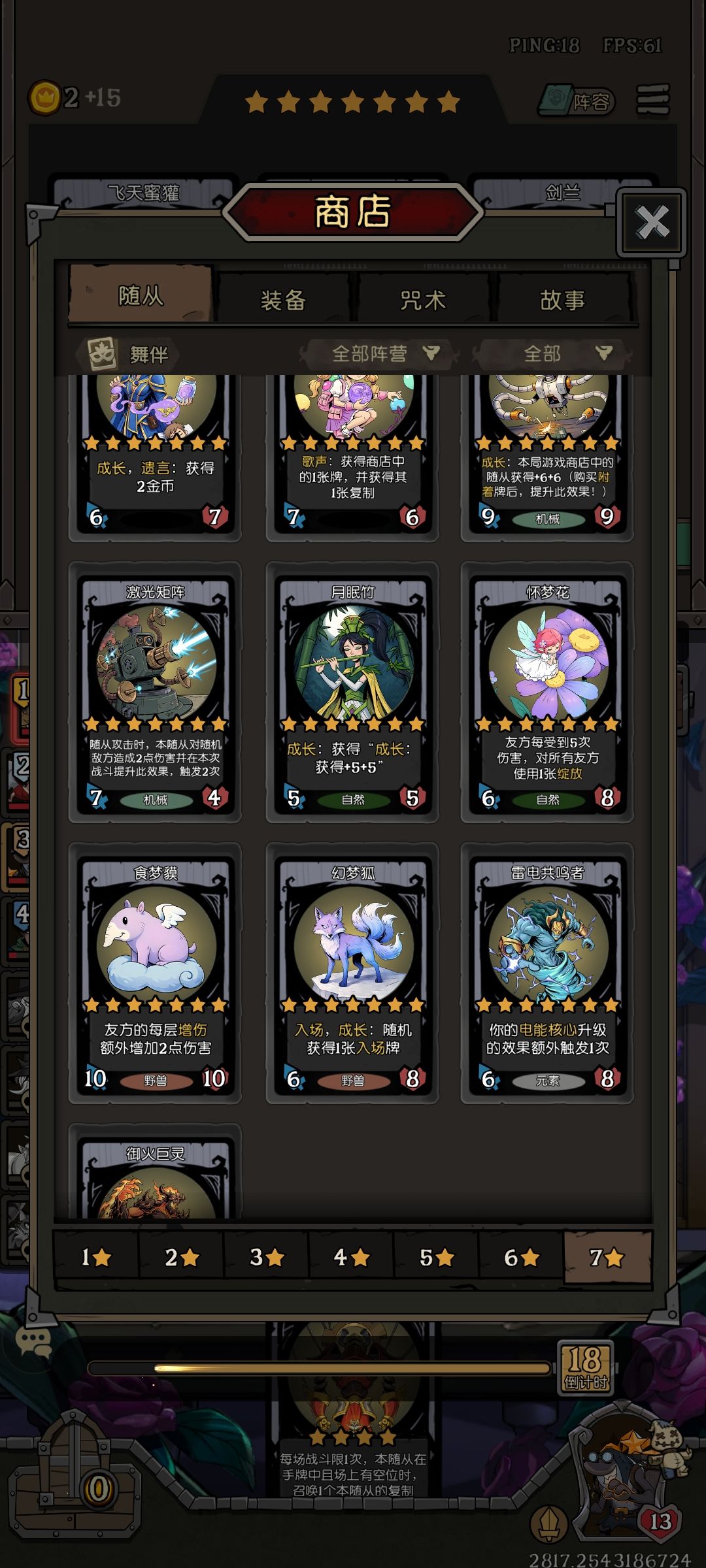The image size is (706, 1568).
Task: Expand the 全部 filter dropdown
Action: point(554,353)
